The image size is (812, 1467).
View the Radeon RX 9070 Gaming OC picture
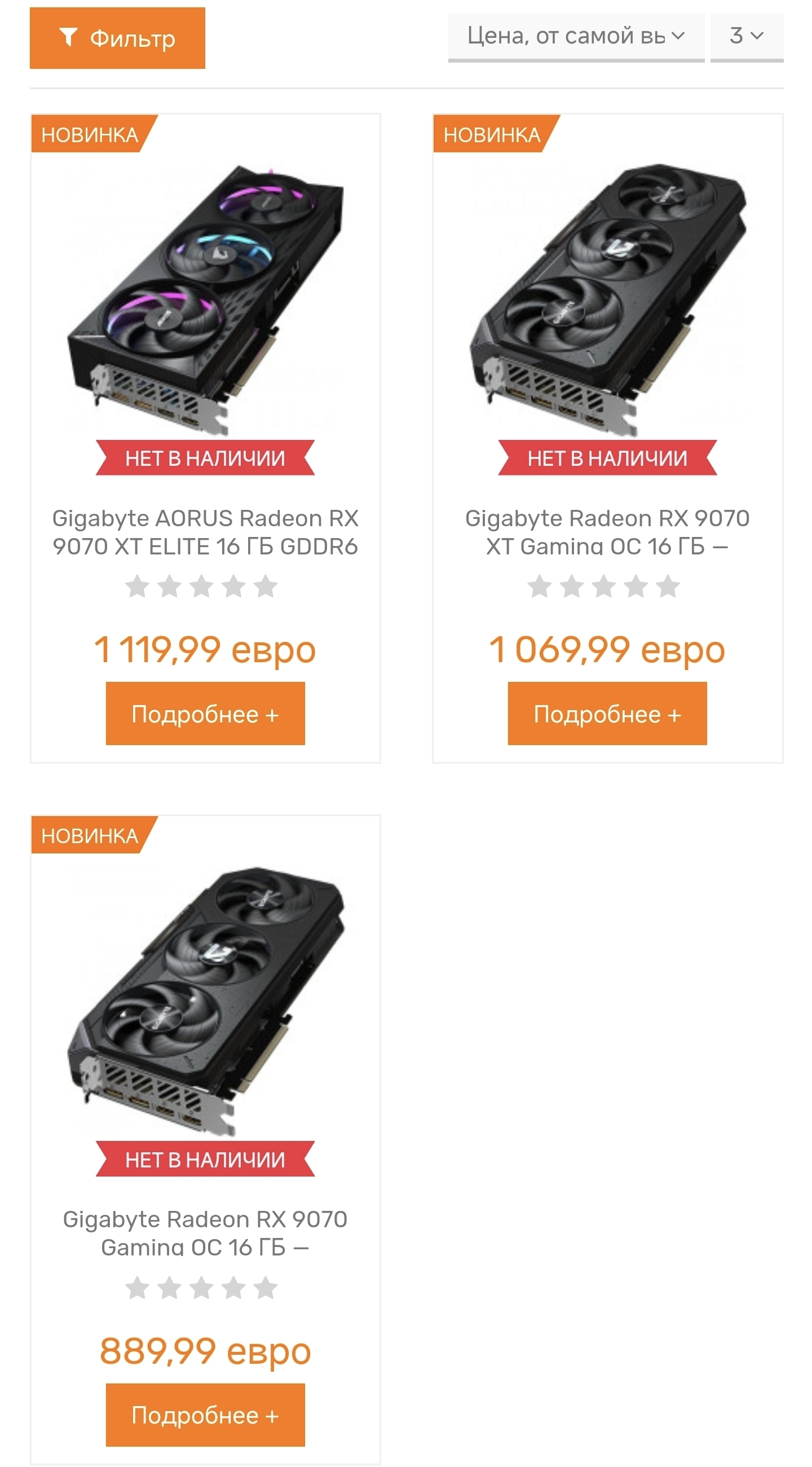(x=206, y=999)
